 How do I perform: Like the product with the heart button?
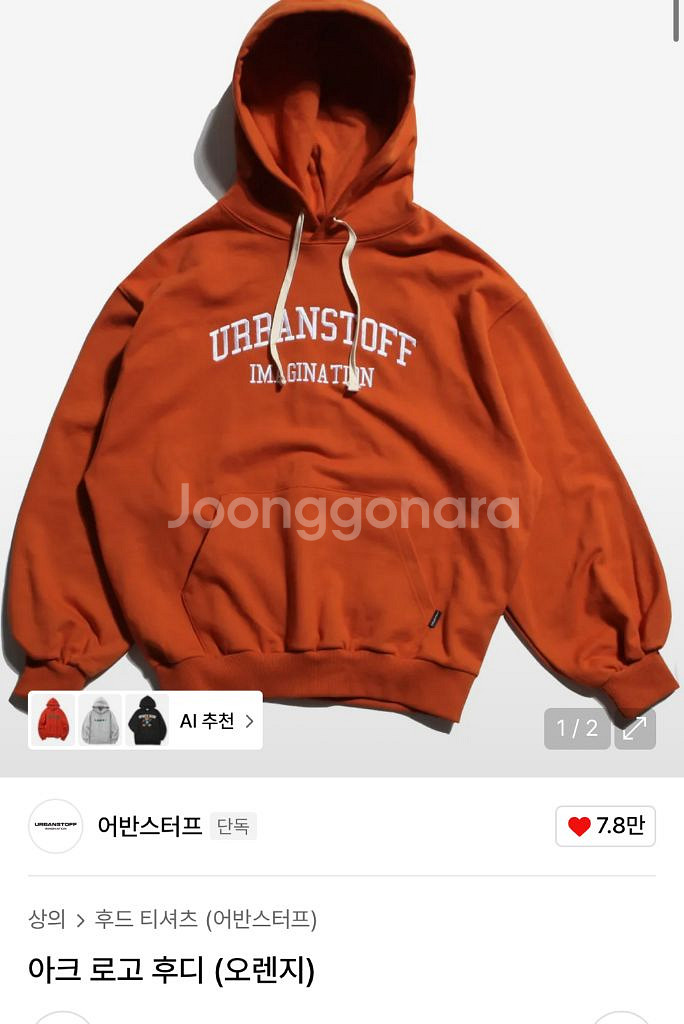605,826
